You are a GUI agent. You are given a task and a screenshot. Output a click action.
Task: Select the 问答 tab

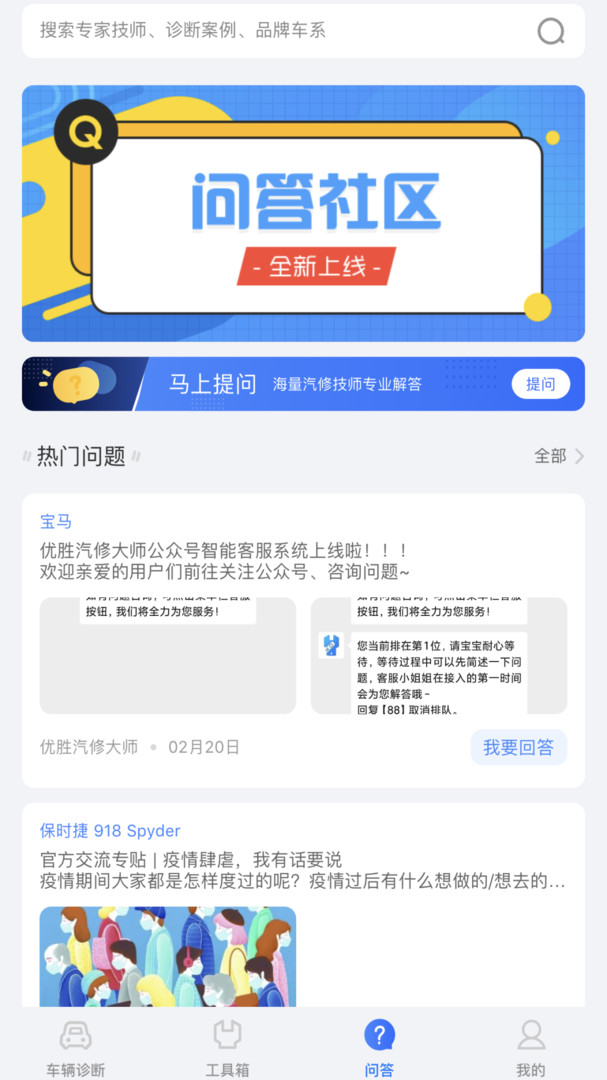(x=379, y=1048)
